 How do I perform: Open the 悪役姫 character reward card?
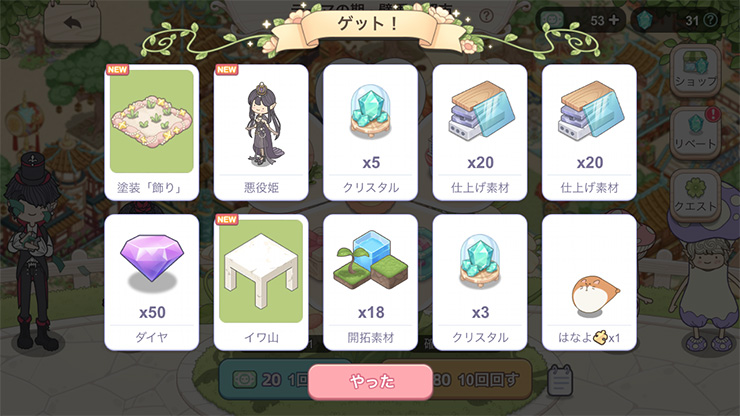(x=260, y=132)
